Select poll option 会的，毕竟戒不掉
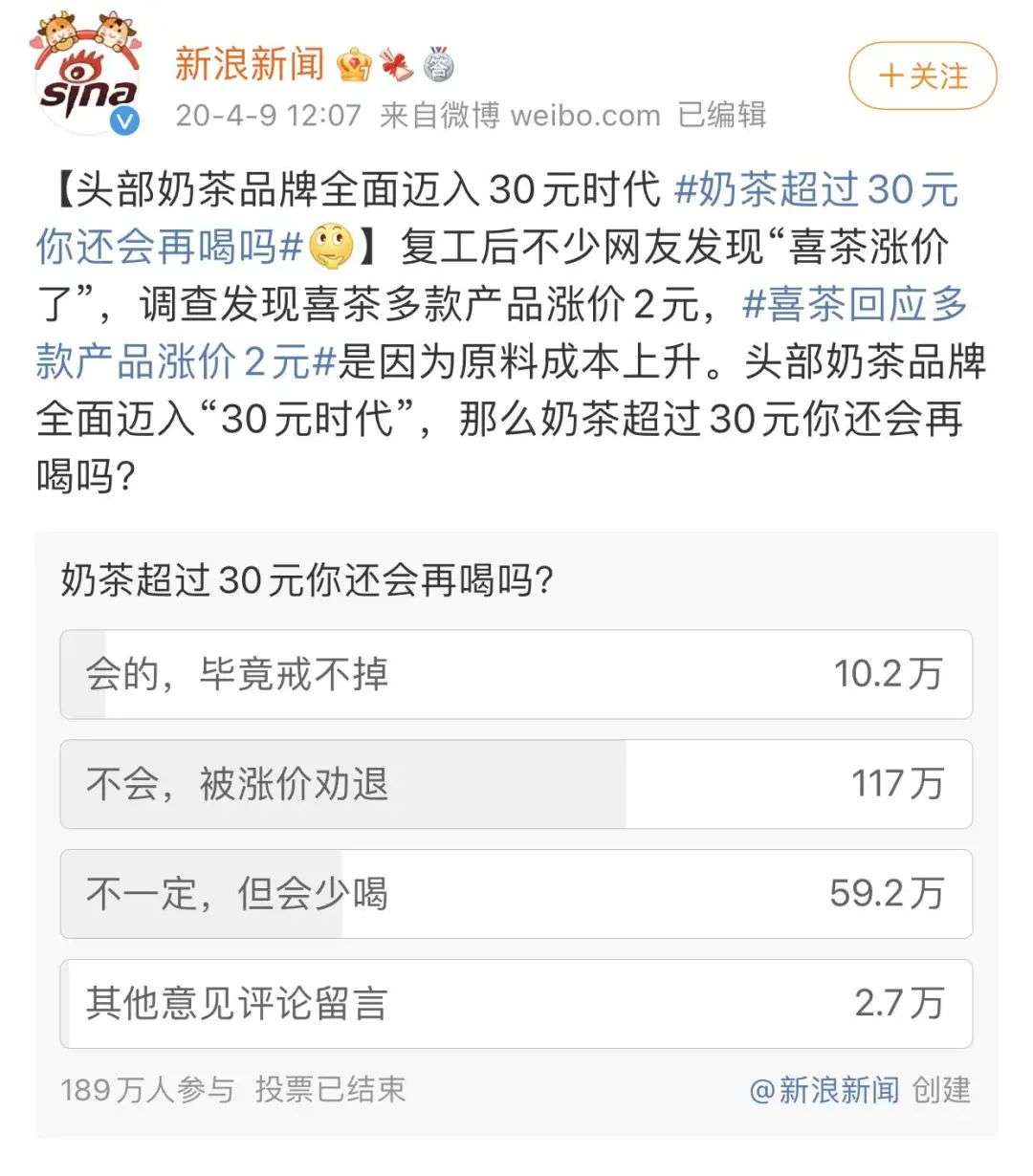The height and width of the screenshot is (1176, 1033). (x=516, y=674)
